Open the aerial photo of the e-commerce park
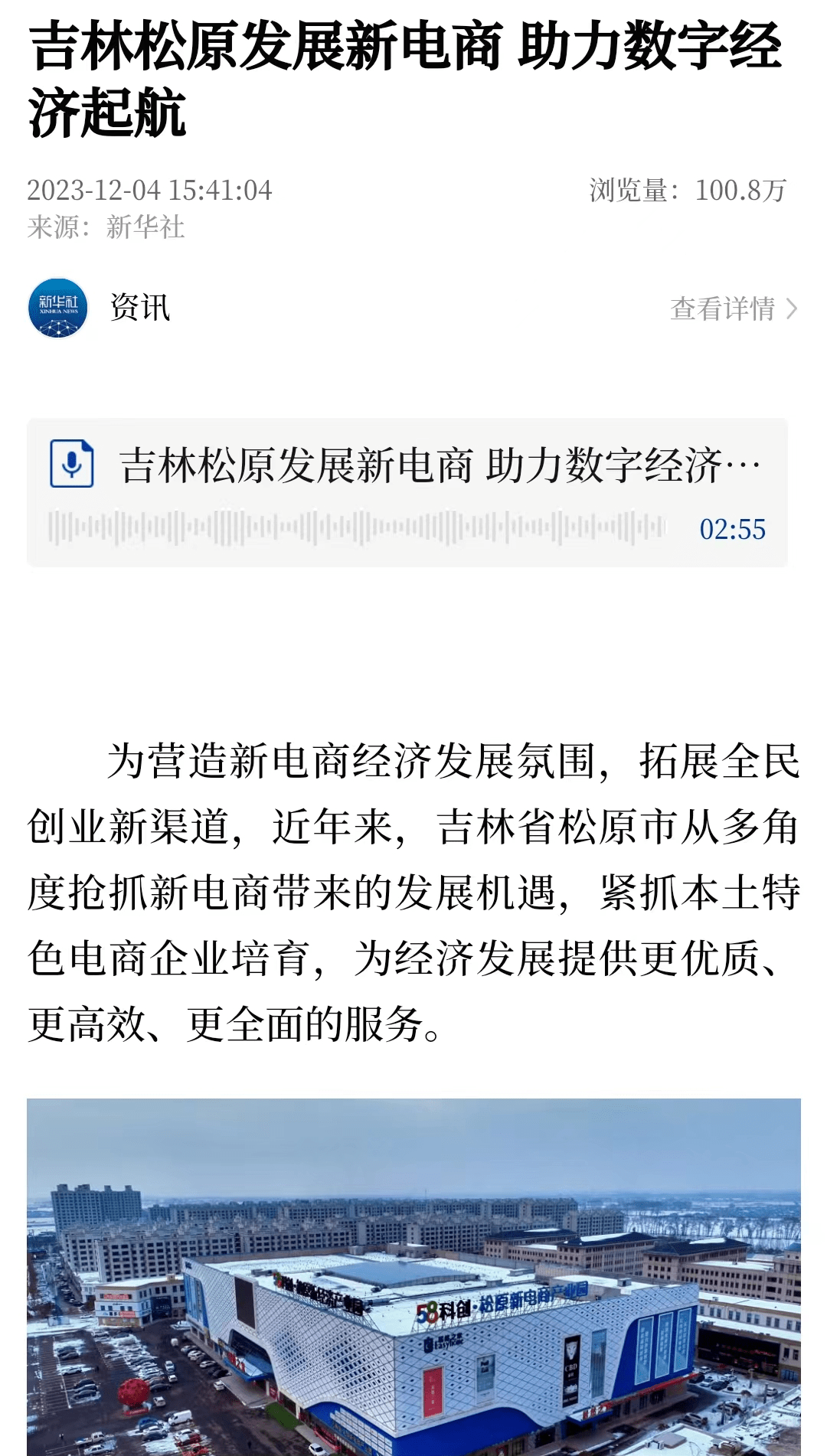 (x=413, y=1277)
